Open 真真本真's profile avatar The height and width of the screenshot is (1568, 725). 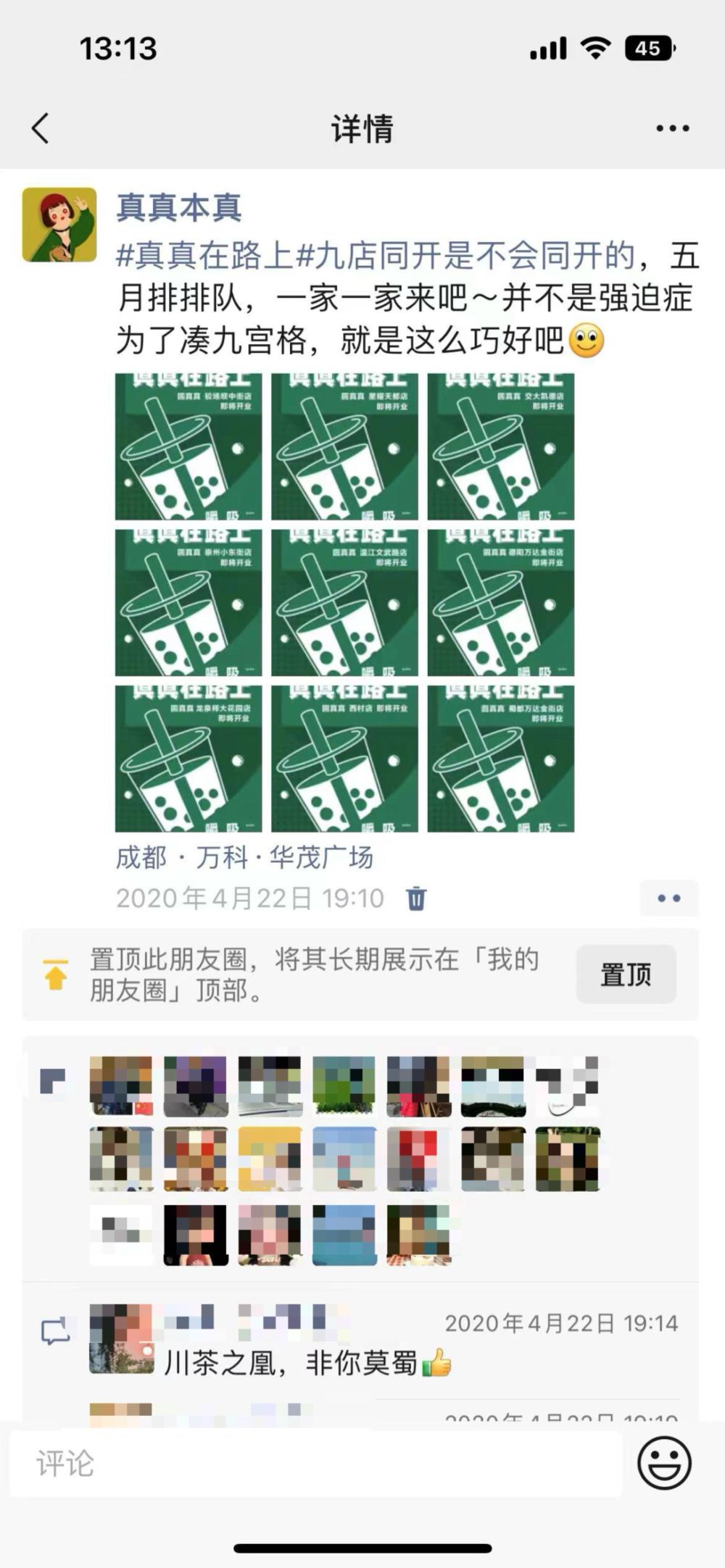point(59,225)
